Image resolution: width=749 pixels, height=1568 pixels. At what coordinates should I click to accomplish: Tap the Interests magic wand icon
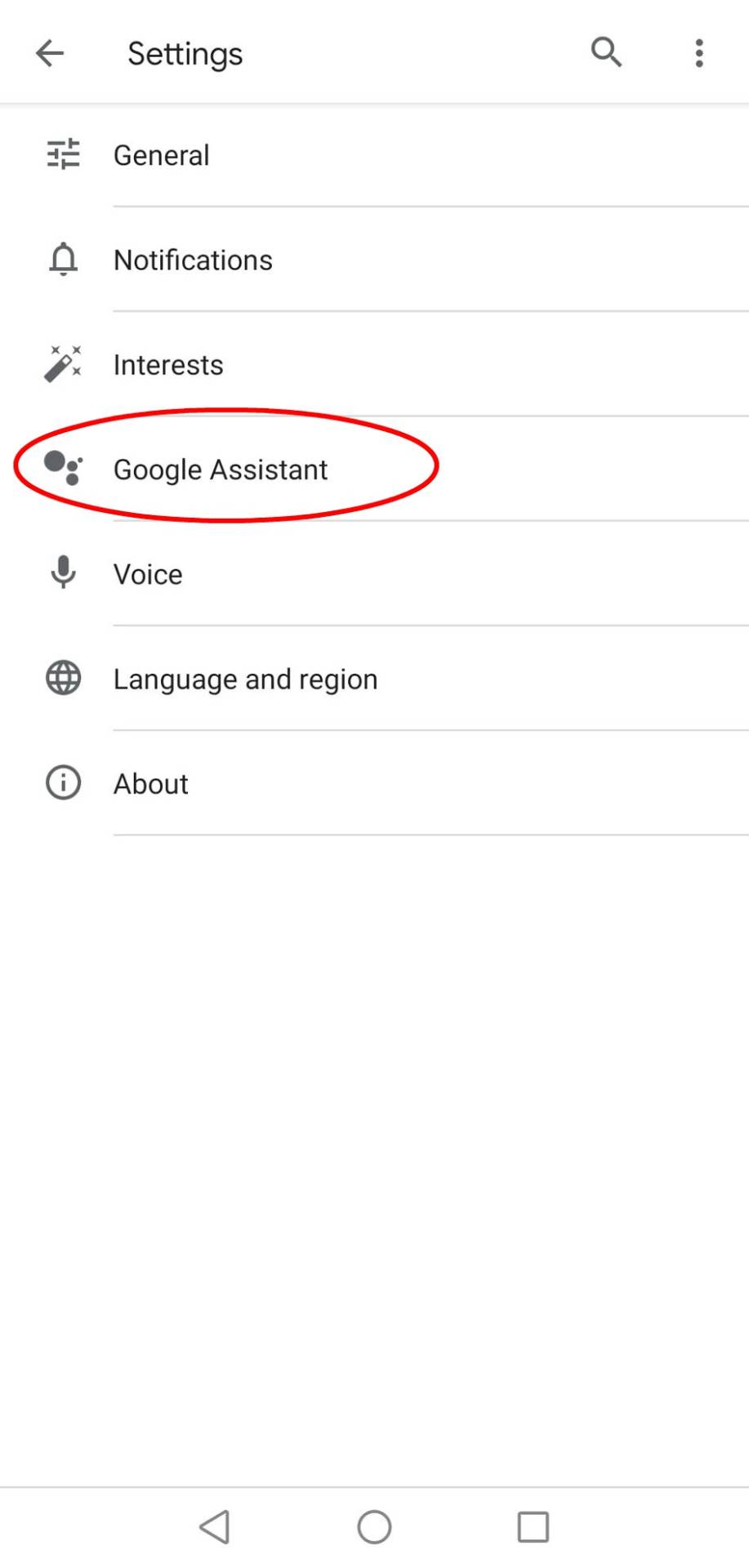64,364
